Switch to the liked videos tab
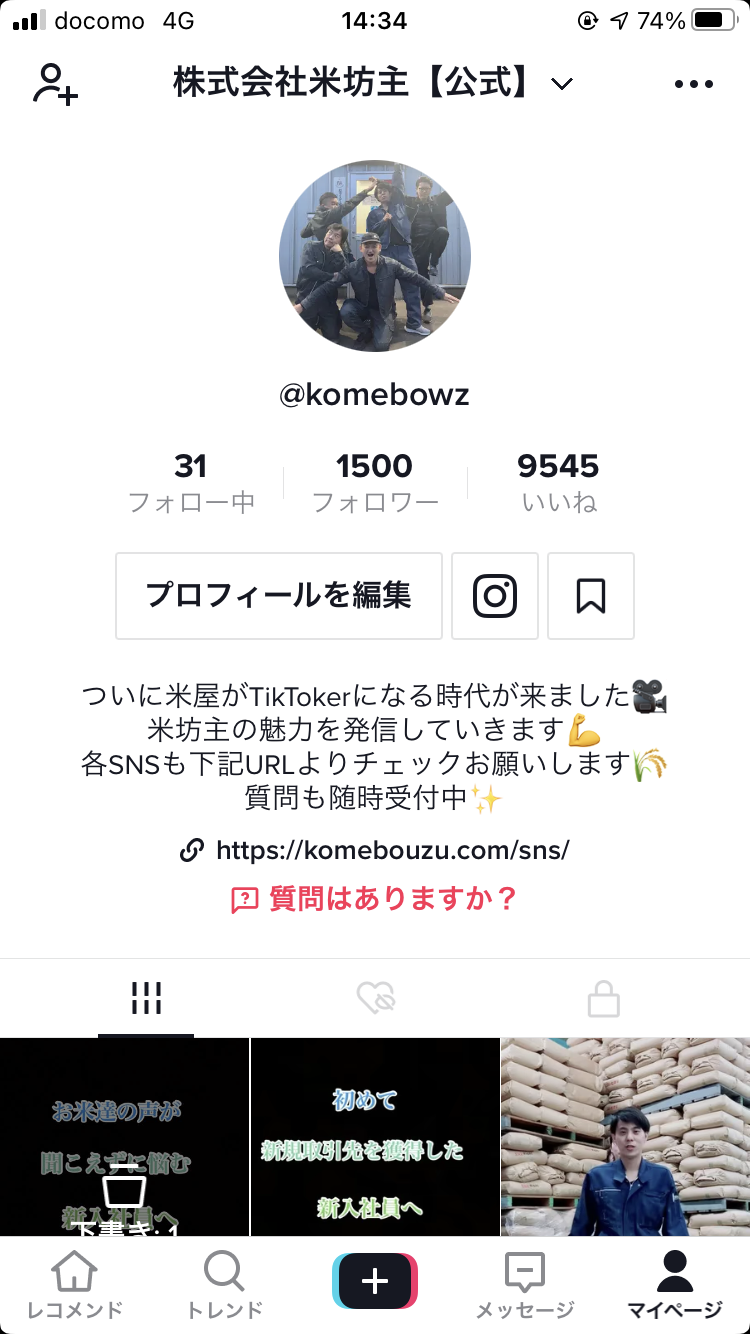Screen dimensions: 750x1334 (376, 998)
